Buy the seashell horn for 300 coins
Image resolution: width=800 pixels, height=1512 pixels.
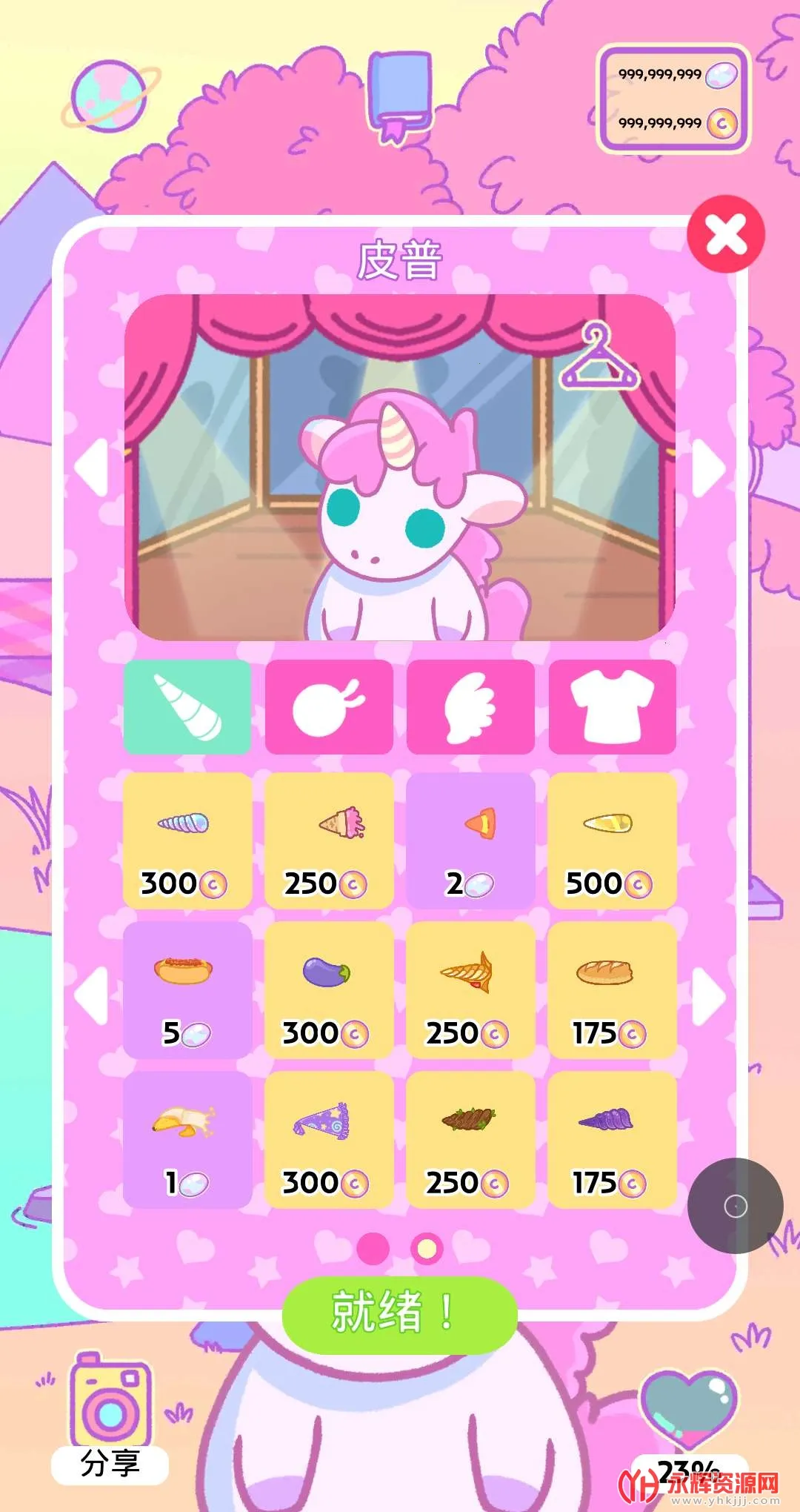(187, 841)
